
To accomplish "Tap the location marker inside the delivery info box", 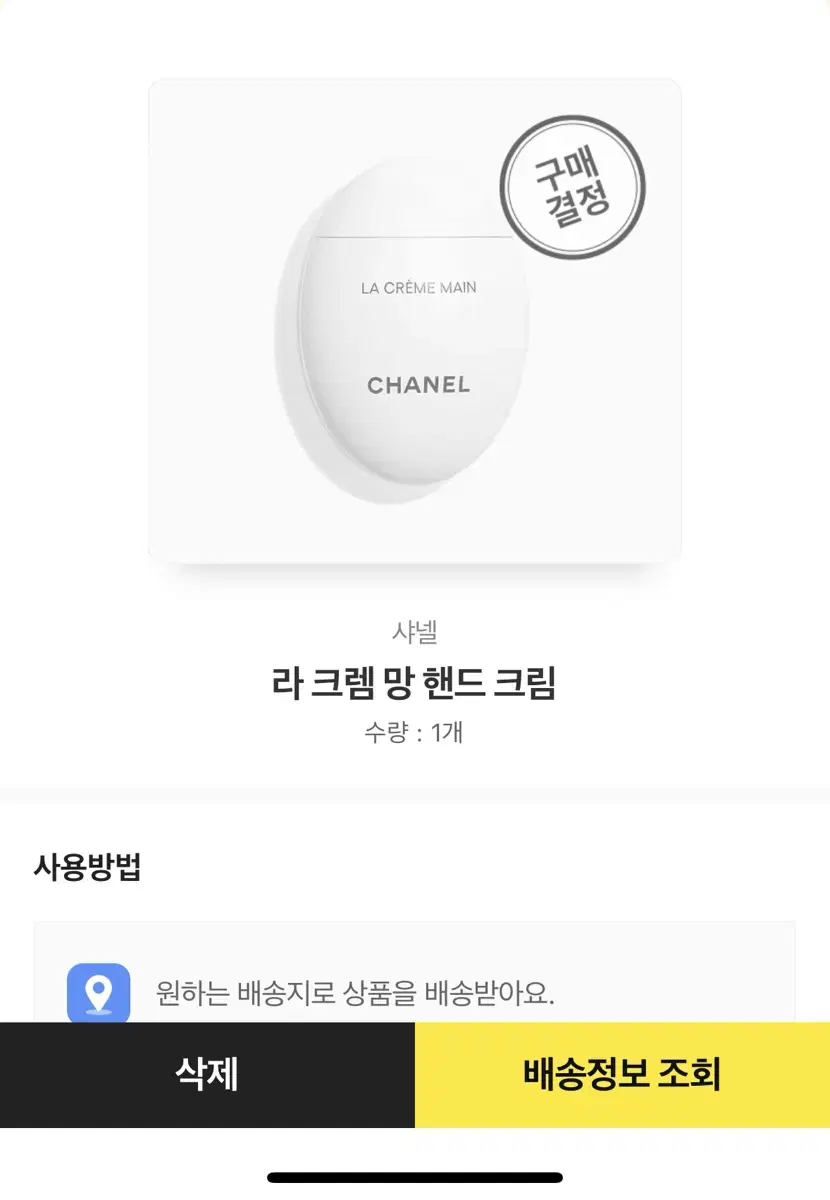I will [97, 994].
